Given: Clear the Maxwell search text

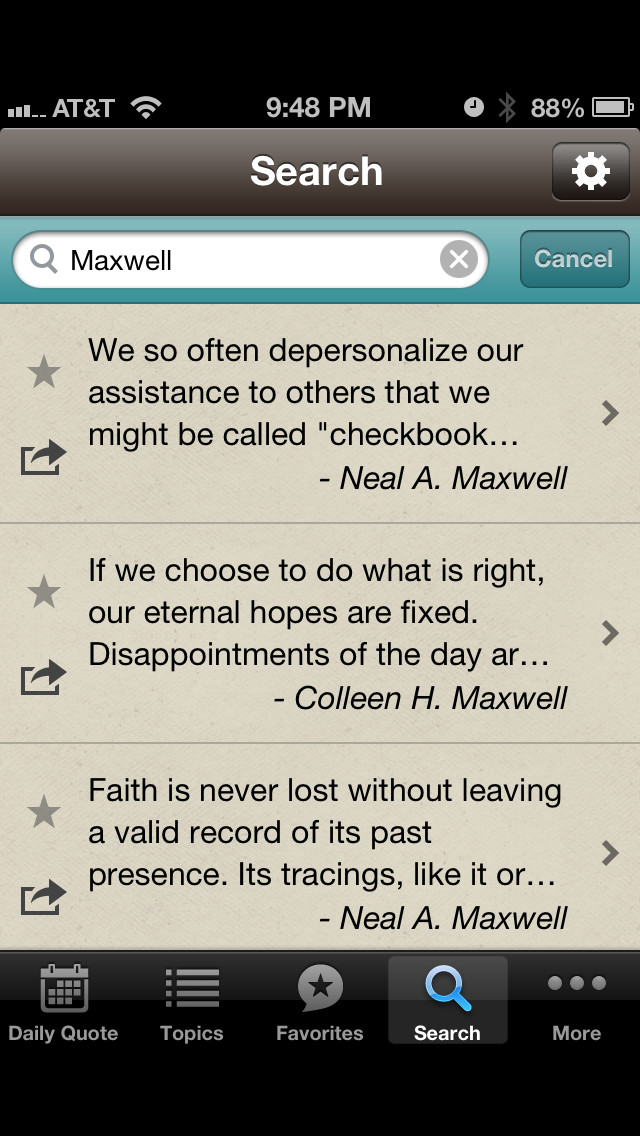Looking at the screenshot, I should tap(458, 260).
